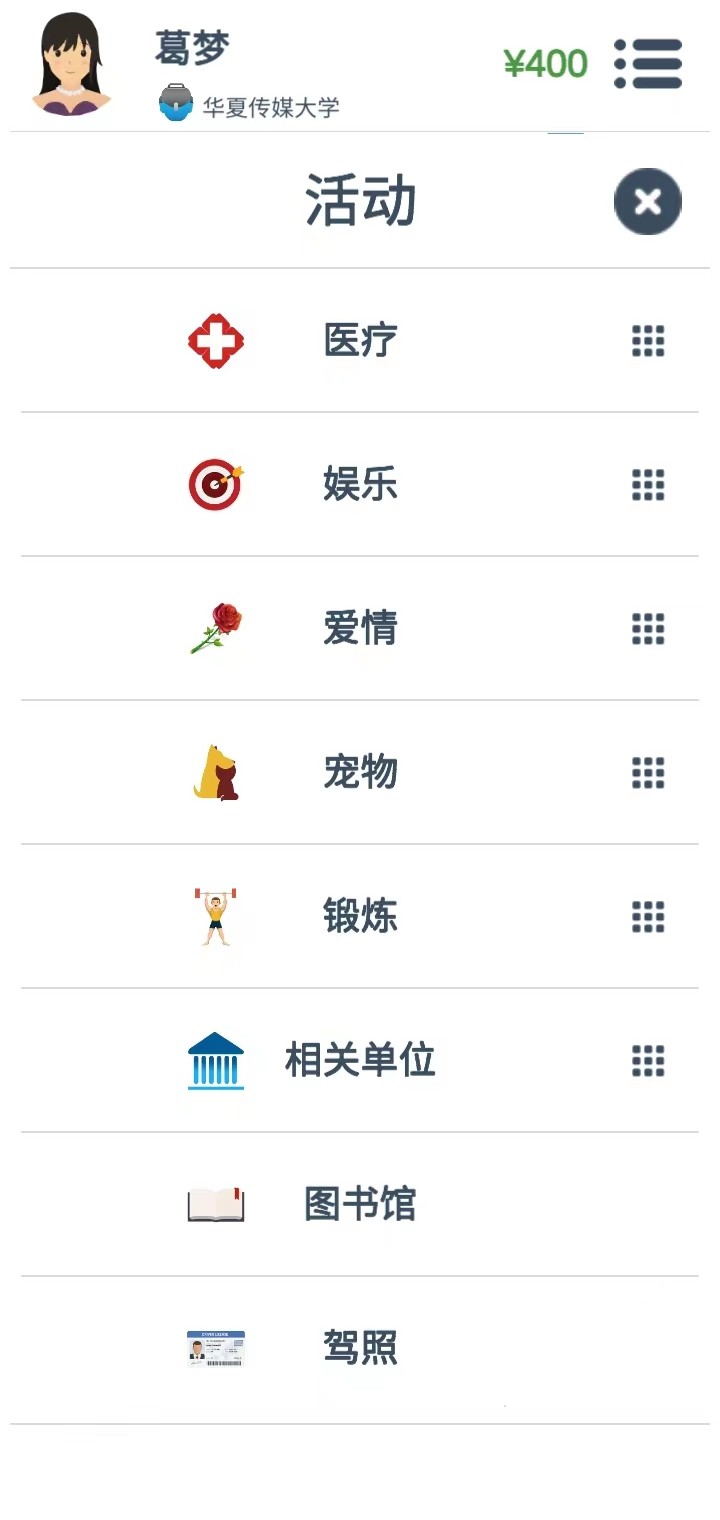Click the ¥400 money balance
Image resolution: width=720 pixels, height=1520 pixels.
(x=546, y=62)
